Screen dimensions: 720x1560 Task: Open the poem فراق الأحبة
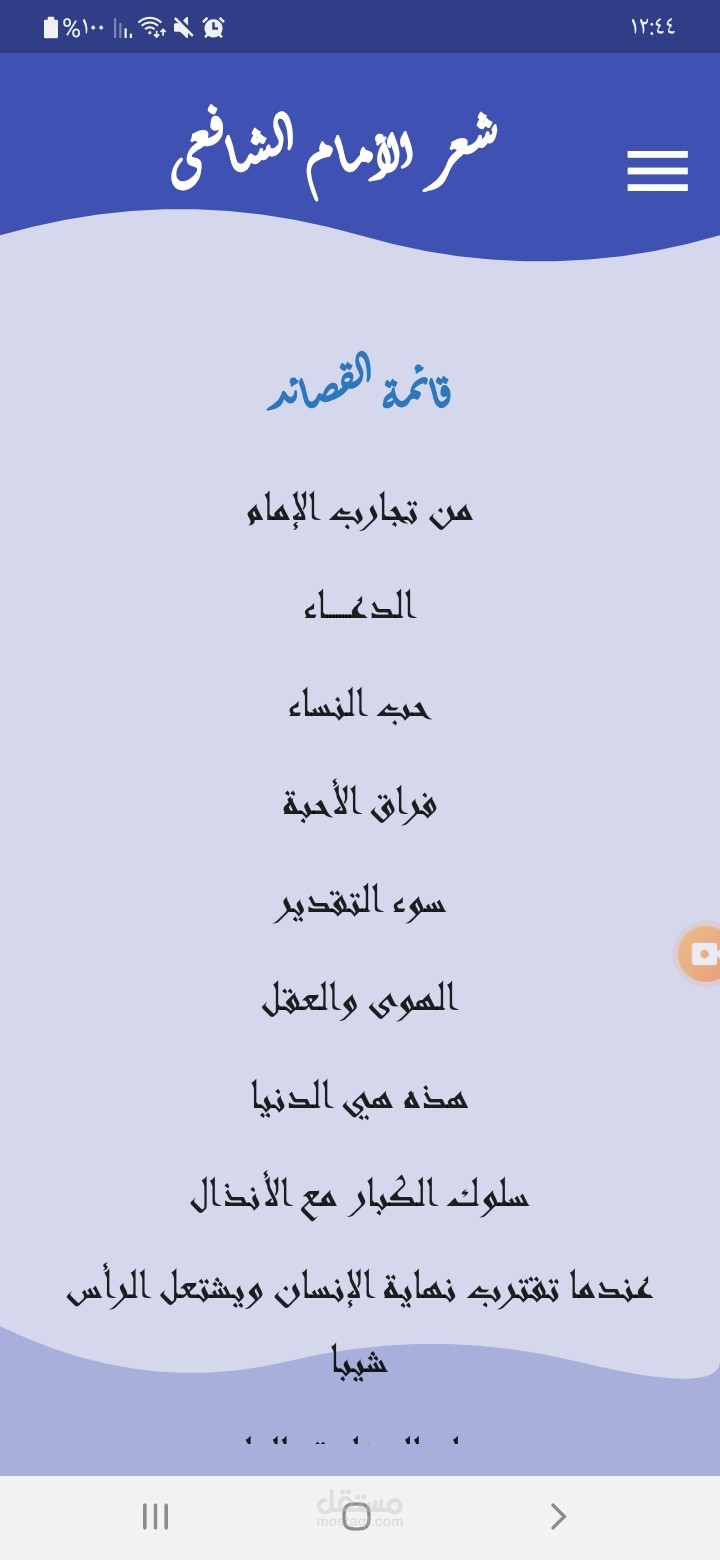(x=360, y=803)
